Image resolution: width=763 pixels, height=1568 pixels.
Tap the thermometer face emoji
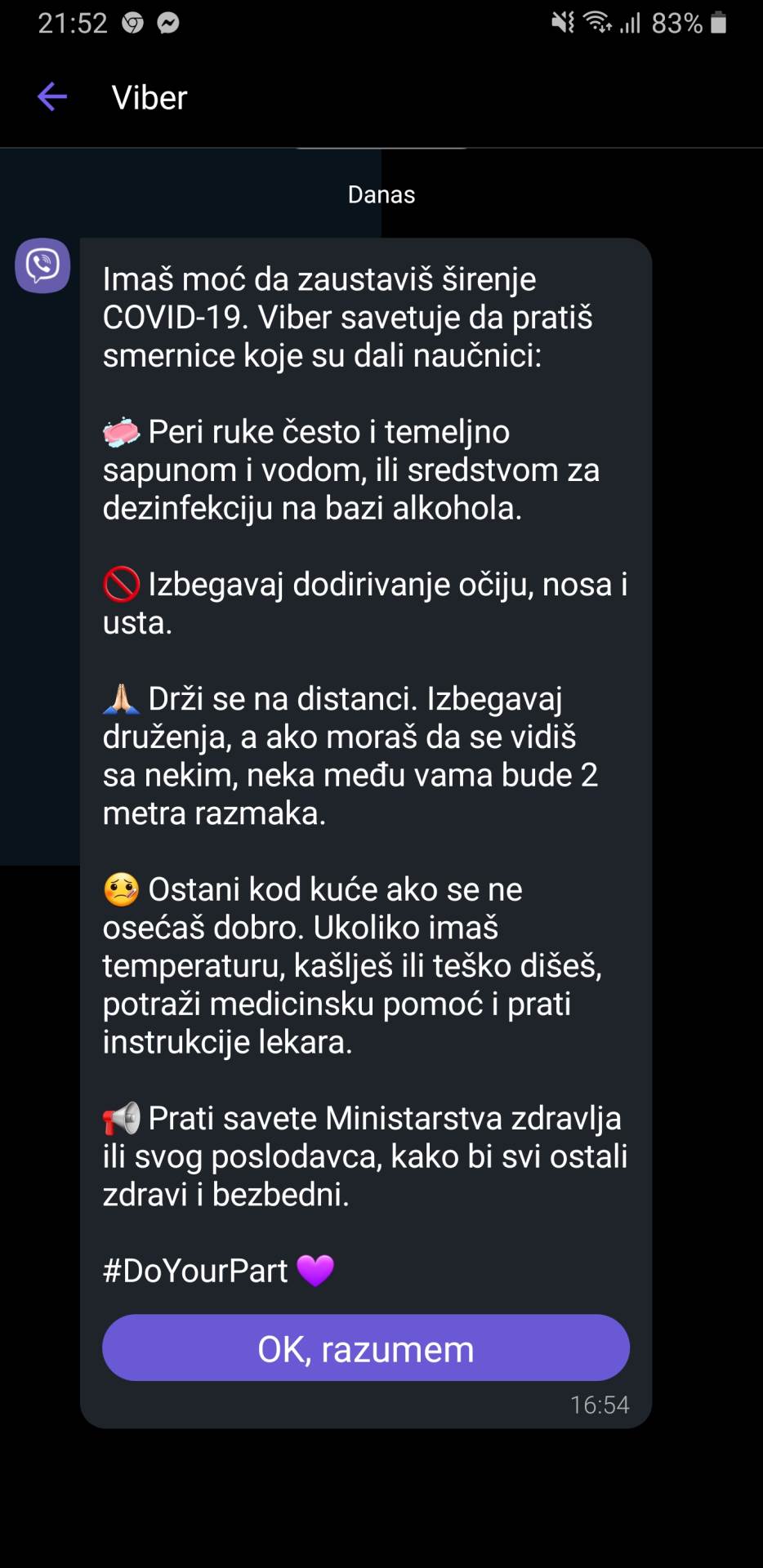(x=119, y=889)
